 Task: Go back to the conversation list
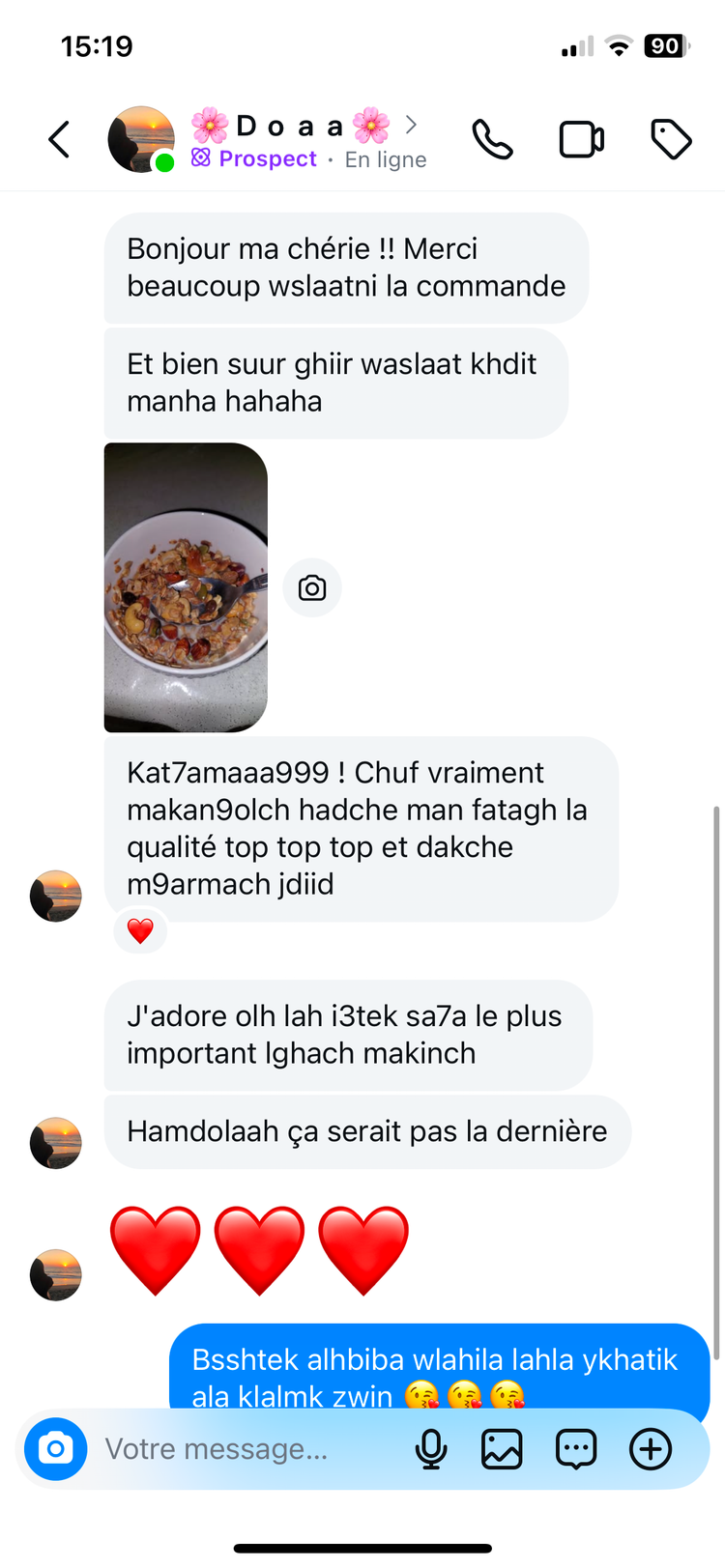60,140
